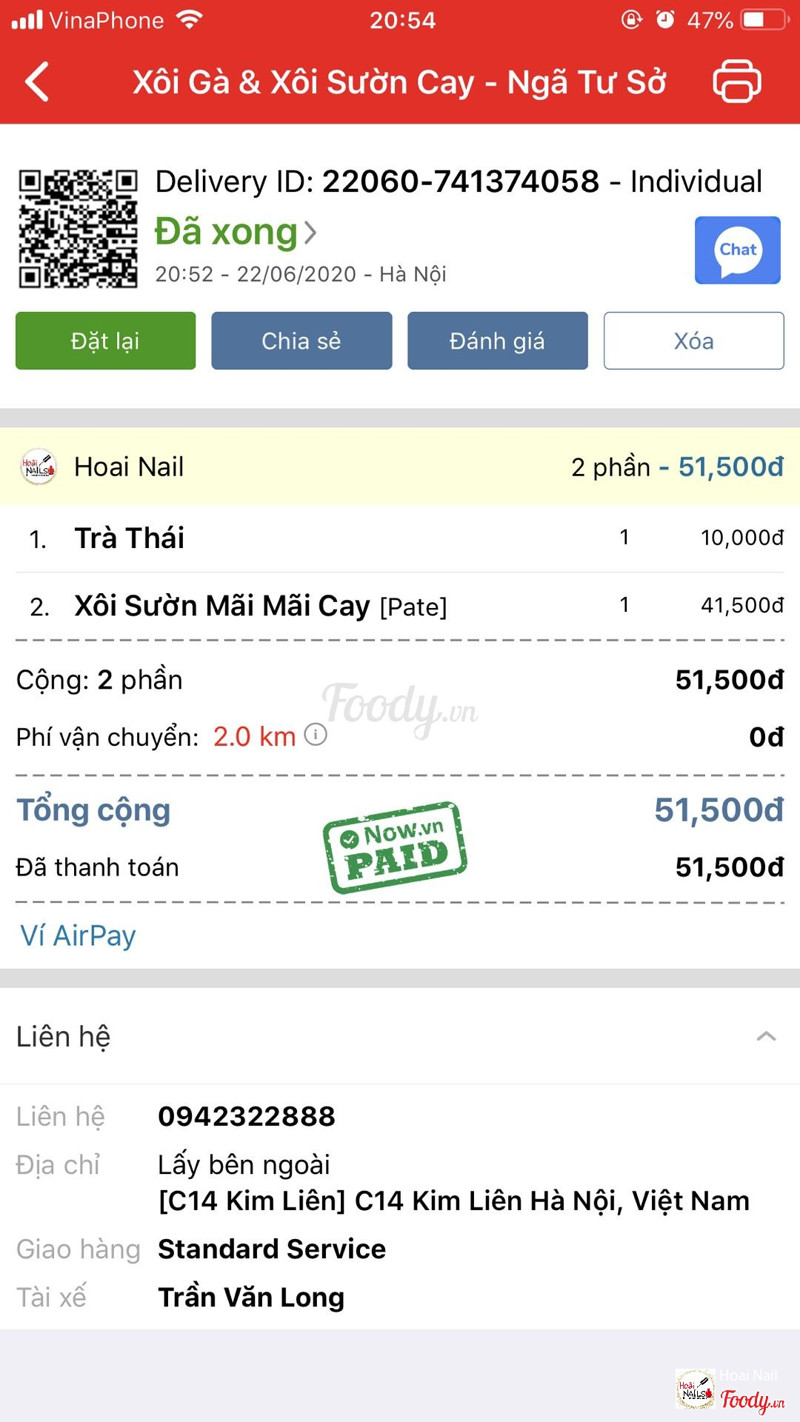The width and height of the screenshot is (800, 1422).
Task: Open the Đã xong status details
Action: [x=236, y=232]
